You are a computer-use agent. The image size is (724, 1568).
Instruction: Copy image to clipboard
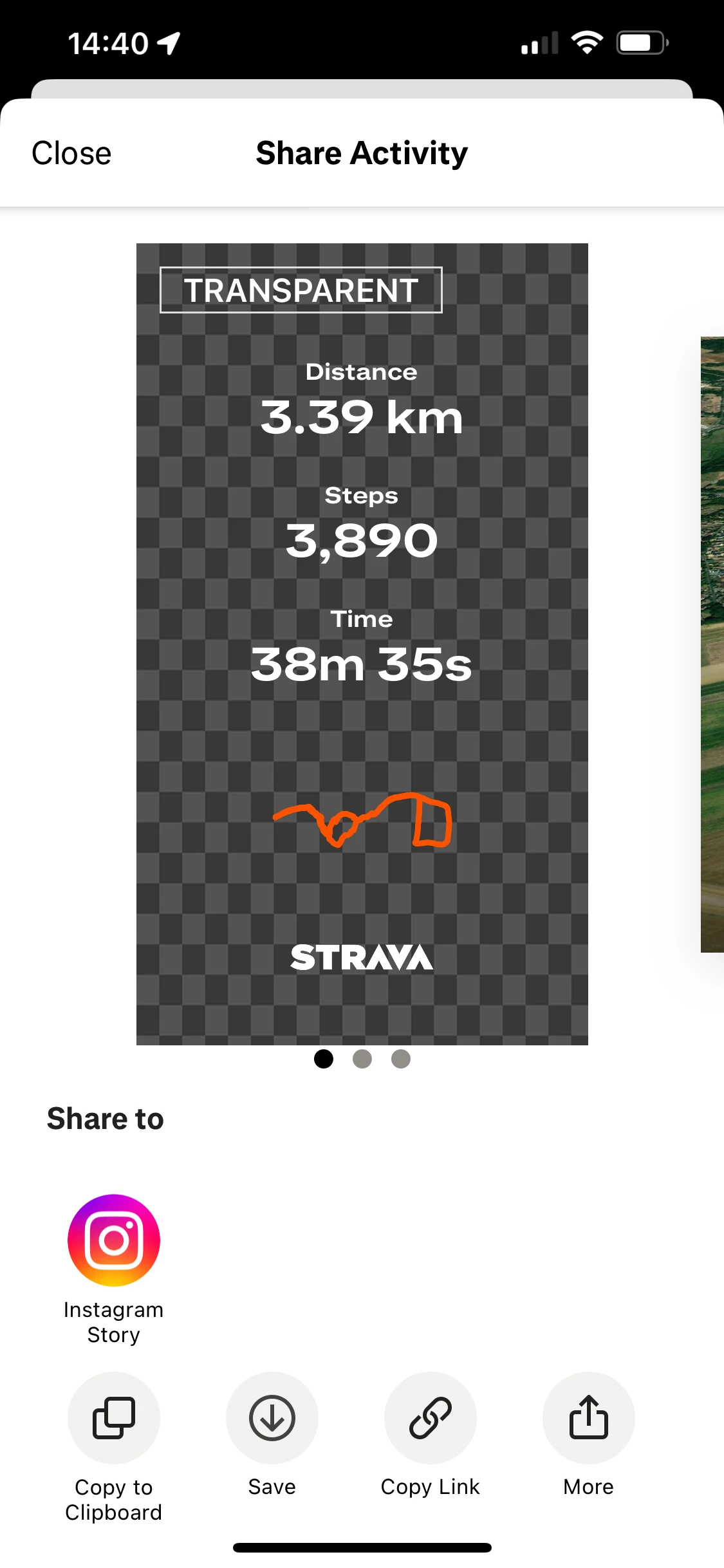coord(114,1418)
